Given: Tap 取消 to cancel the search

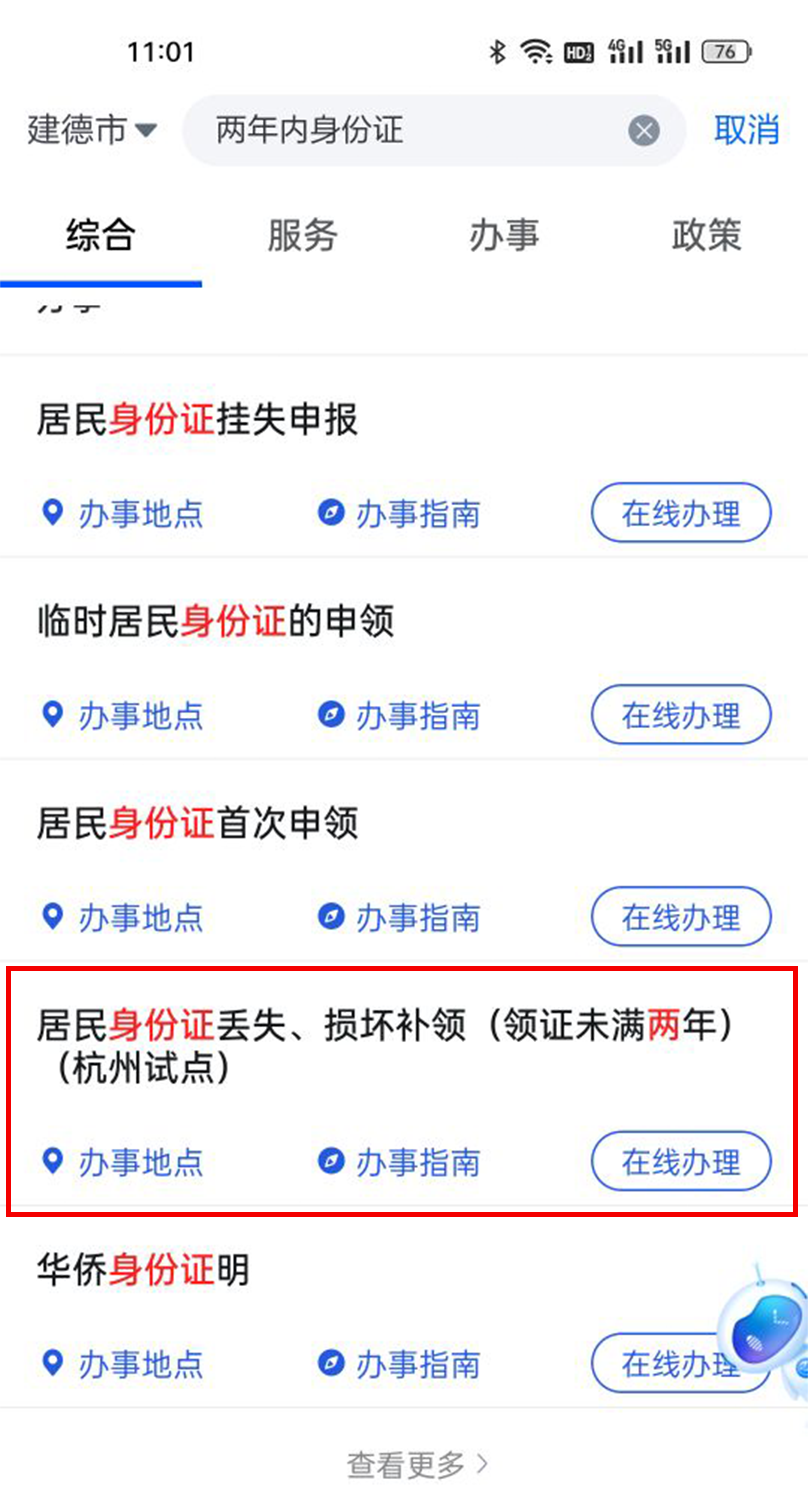Looking at the screenshot, I should pyautogui.click(x=746, y=130).
